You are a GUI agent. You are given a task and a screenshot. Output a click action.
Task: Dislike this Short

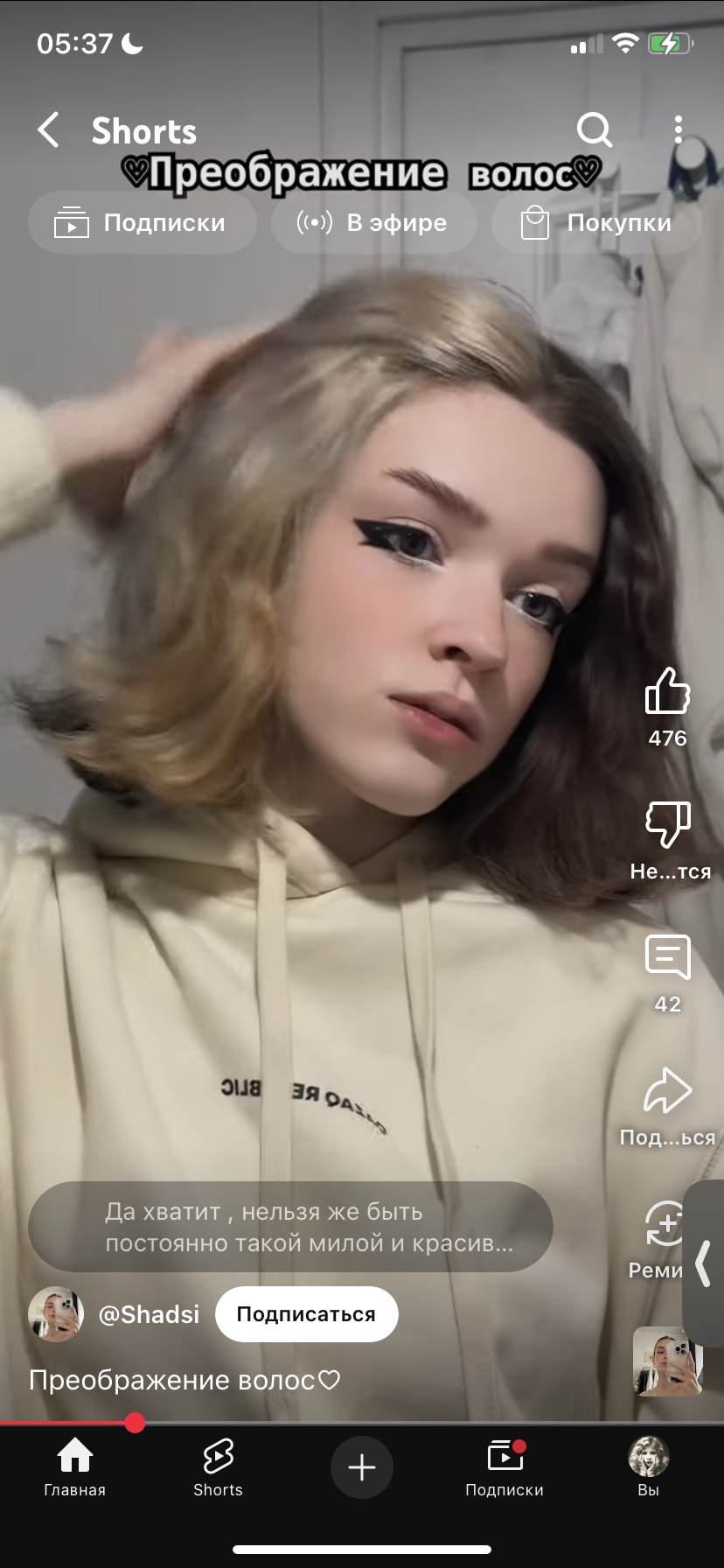pyautogui.click(x=667, y=824)
